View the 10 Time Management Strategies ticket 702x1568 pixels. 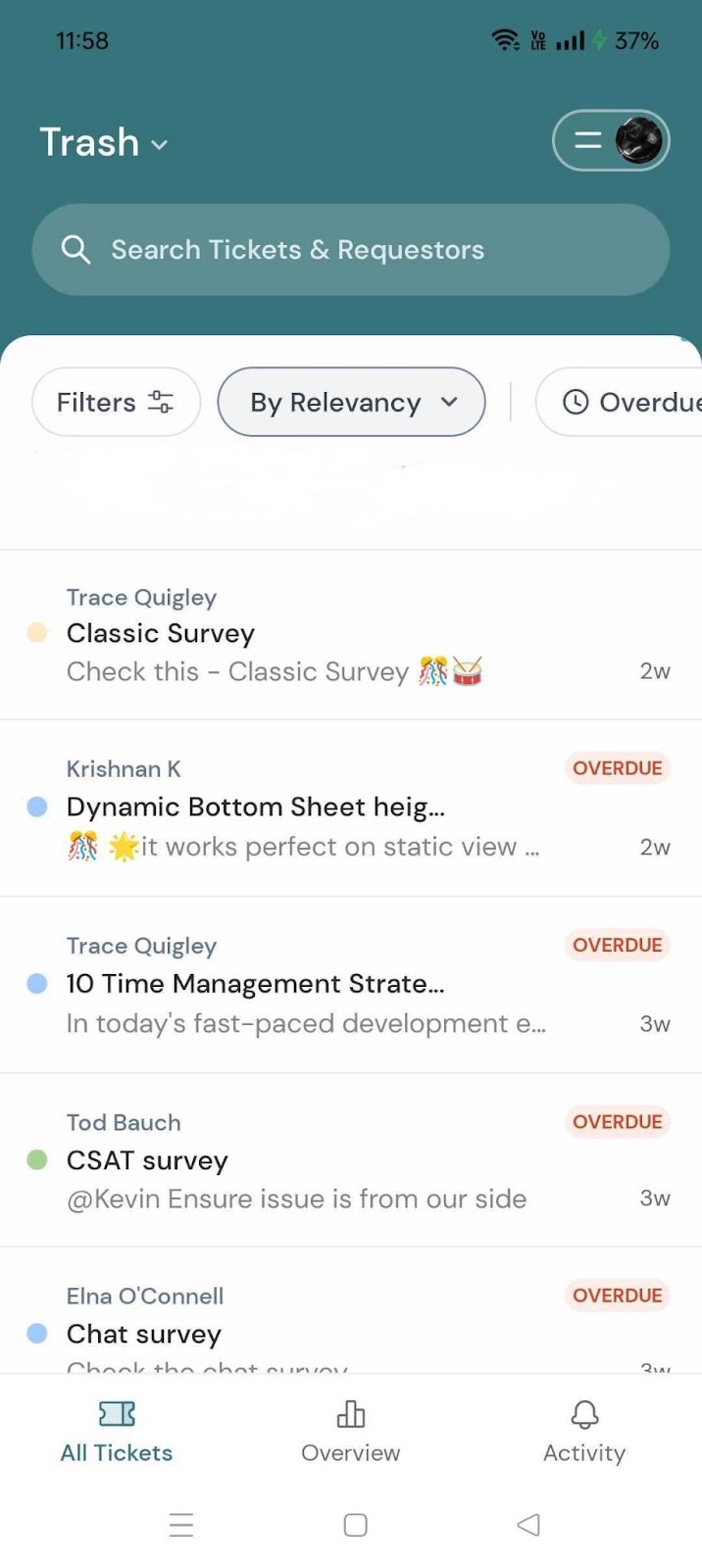pyautogui.click(x=351, y=984)
